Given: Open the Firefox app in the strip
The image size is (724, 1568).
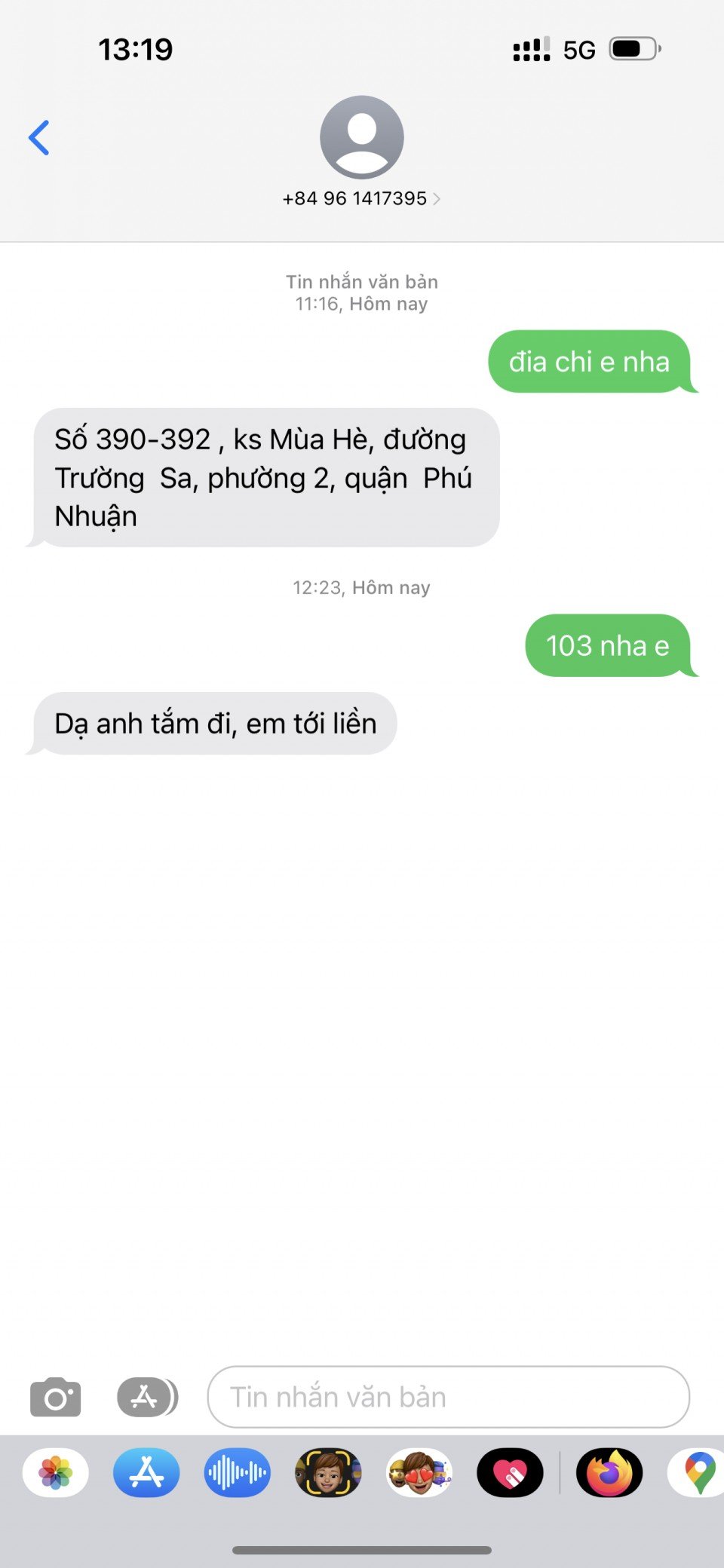Looking at the screenshot, I should click(609, 1472).
